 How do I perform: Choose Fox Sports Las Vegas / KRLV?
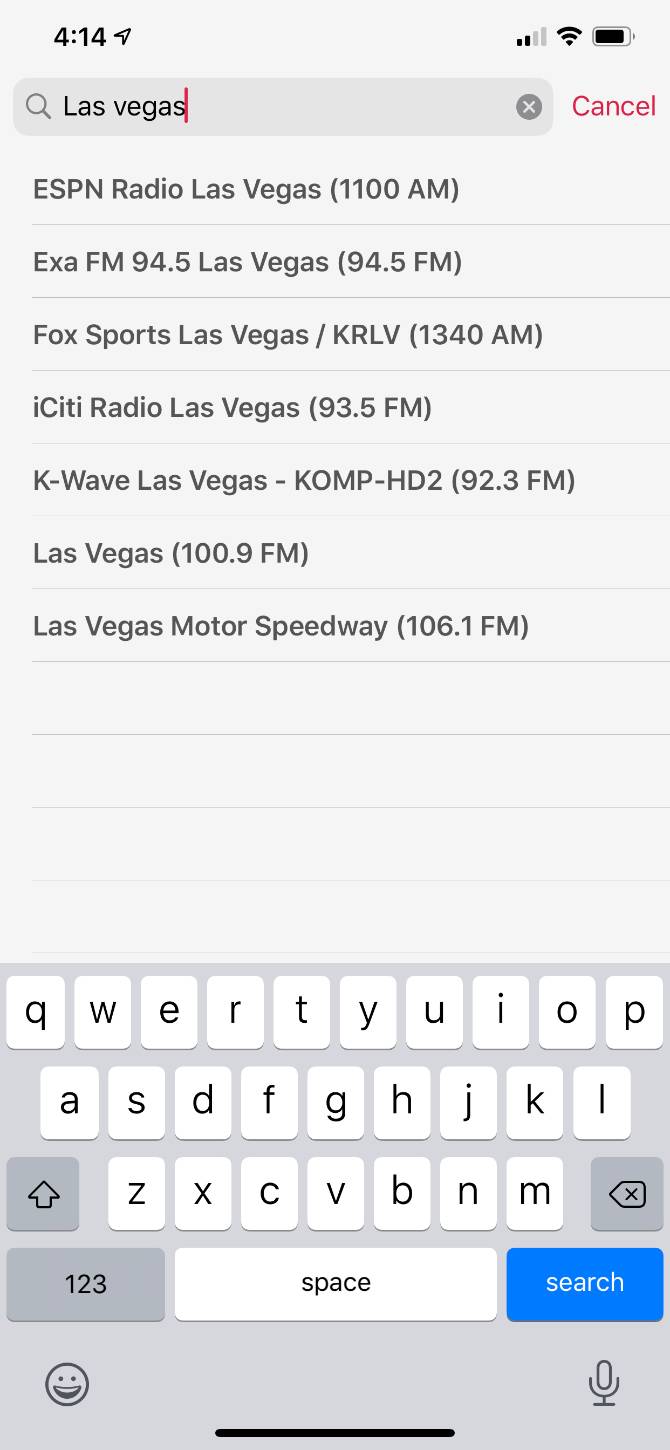pos(288,335)
